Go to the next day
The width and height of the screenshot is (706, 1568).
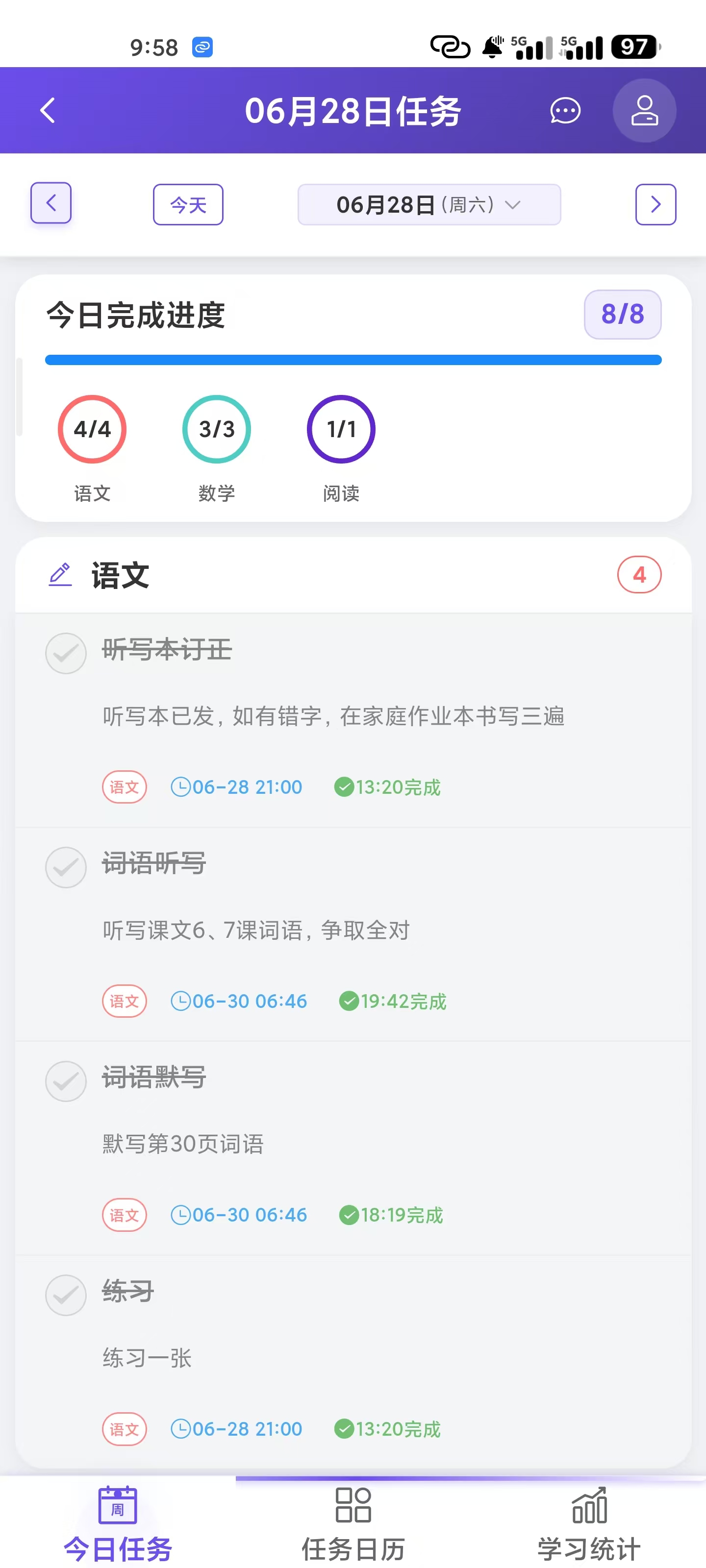655,204
